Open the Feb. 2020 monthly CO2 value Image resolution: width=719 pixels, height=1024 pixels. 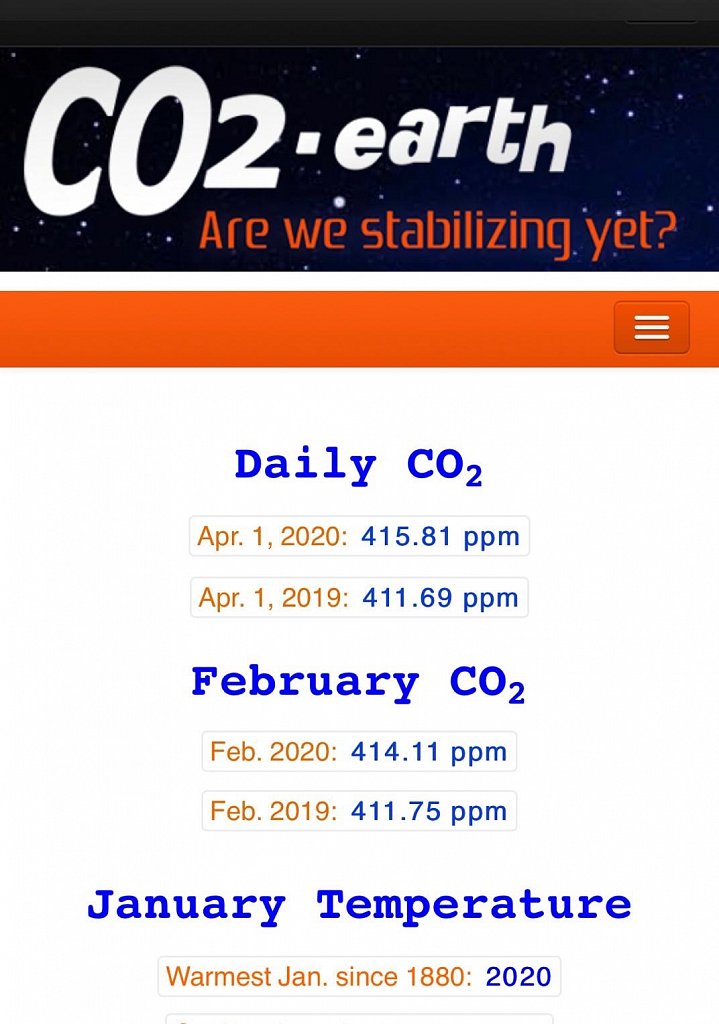click(x=359, y=752)
